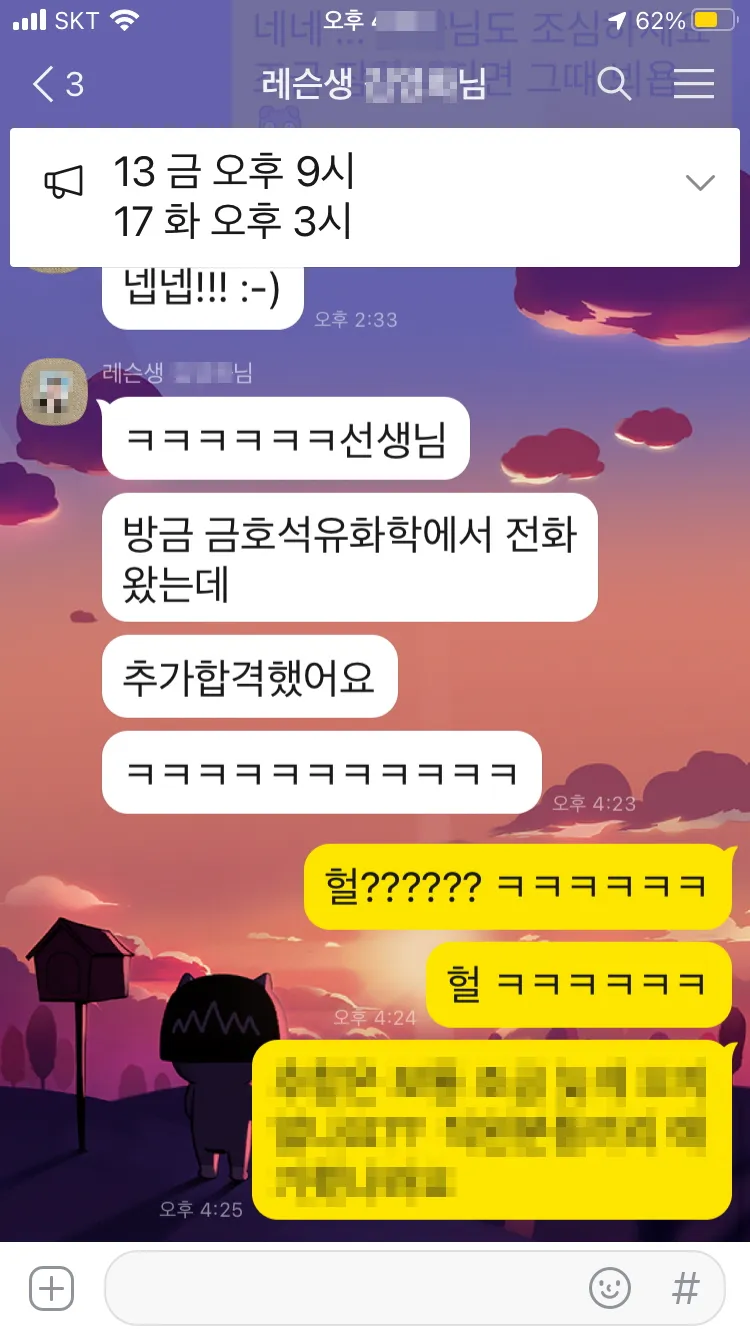The width and height of the screenshot is (750, 1334).
Task: Tap the megaphone announcement icon
Action: click(x=64, y=182)
